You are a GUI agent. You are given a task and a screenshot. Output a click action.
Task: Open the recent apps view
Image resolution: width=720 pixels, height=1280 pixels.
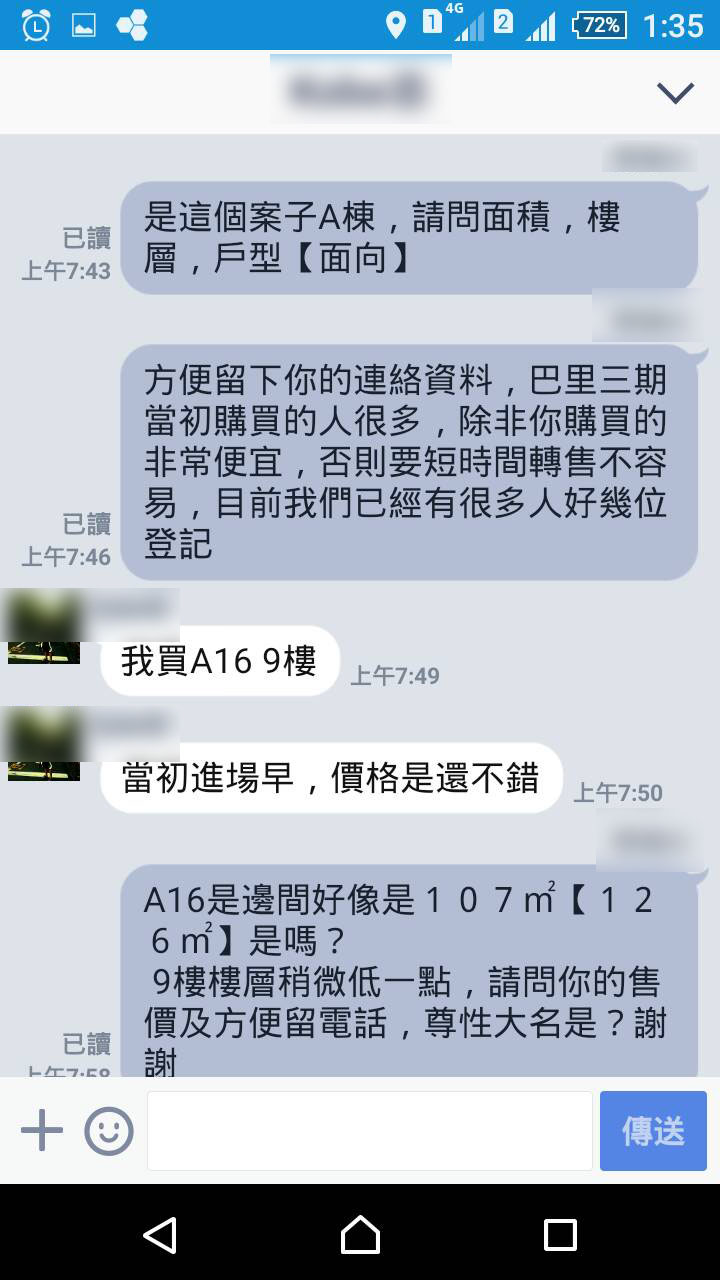[560, 1235]
